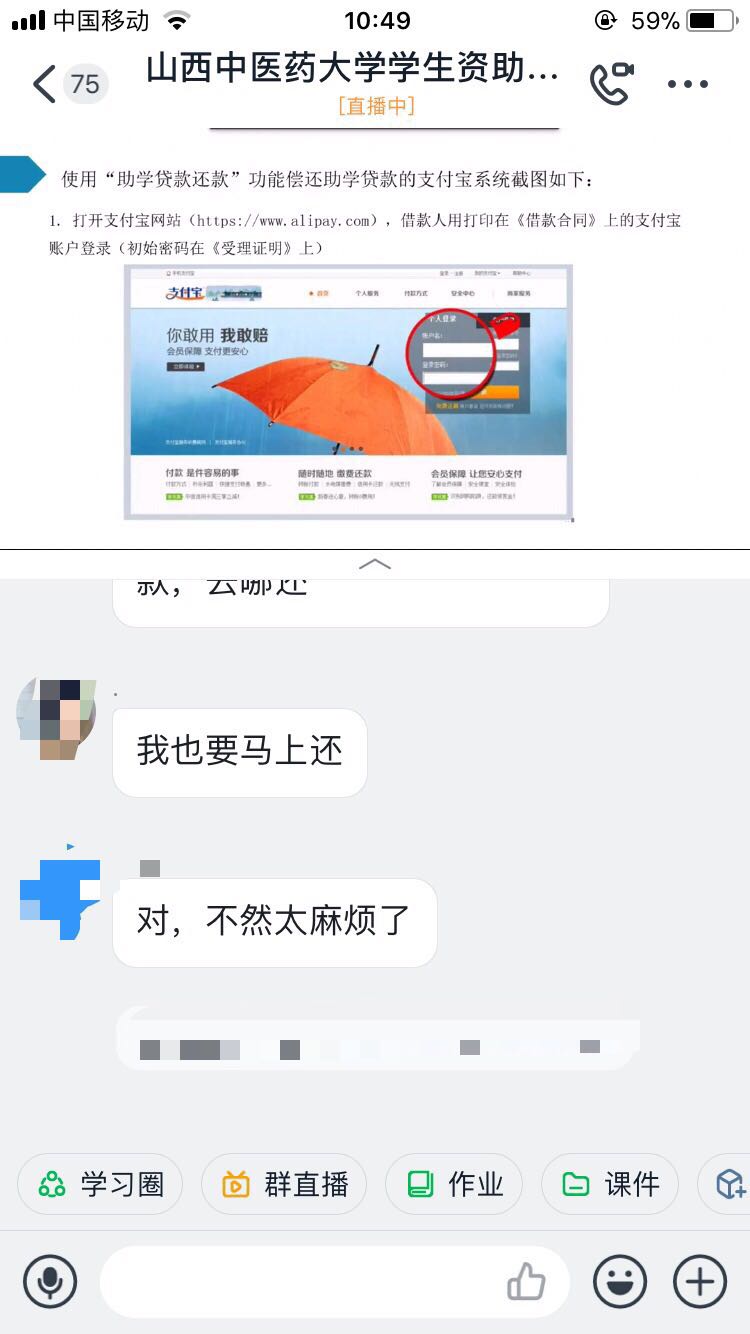Collapse the live stream panel with chevron

(x=374, y=564)
